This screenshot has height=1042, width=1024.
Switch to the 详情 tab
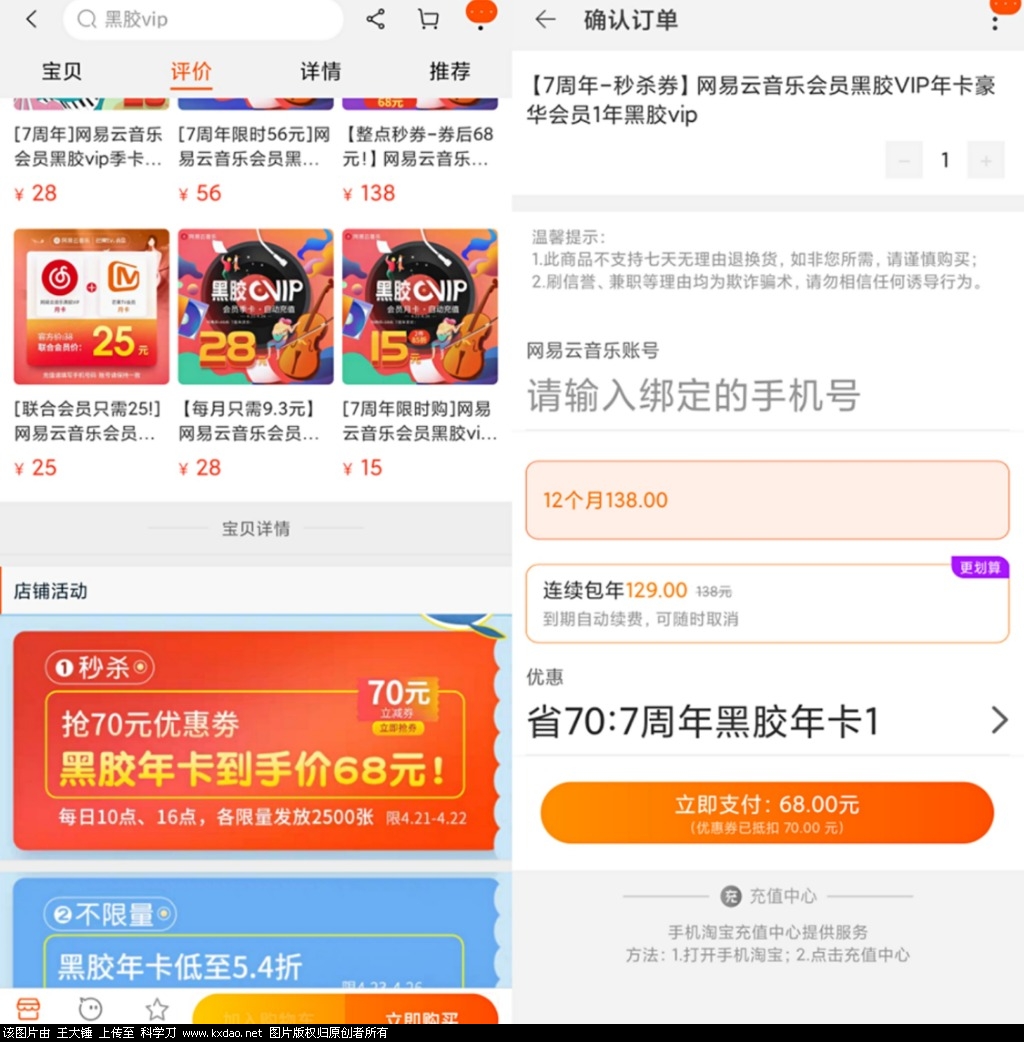320,71
